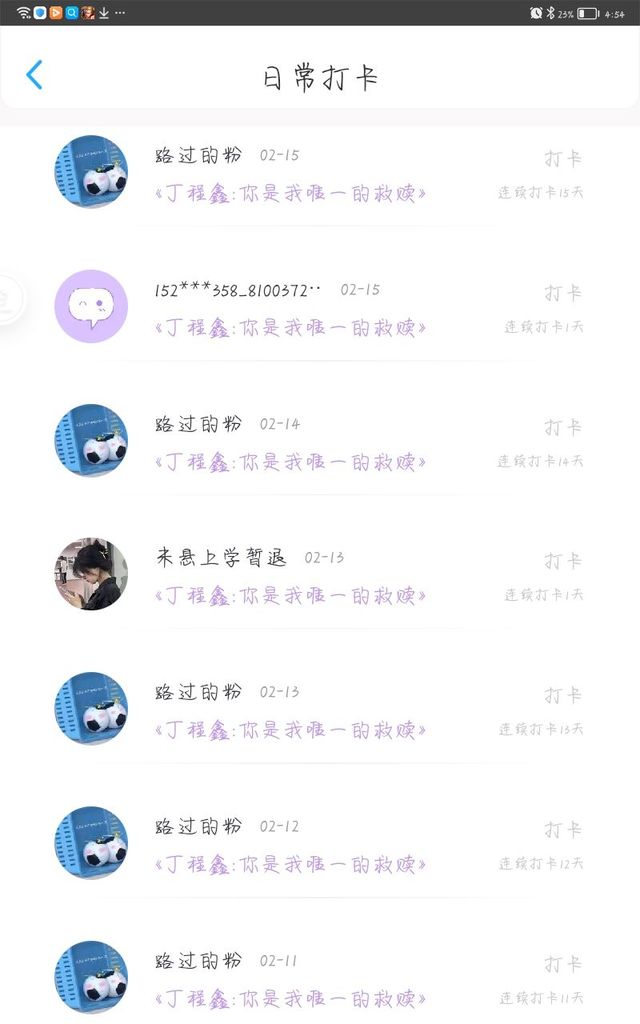View the profile avatar of 未悬上学暂退

91,574
